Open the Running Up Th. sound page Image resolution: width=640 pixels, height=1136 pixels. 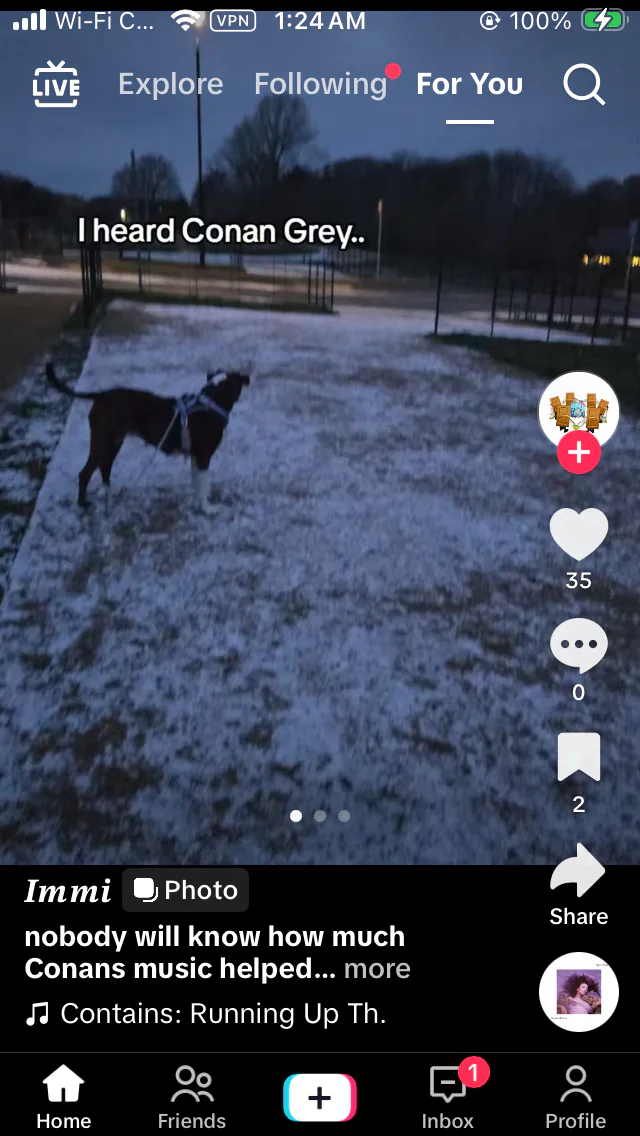pos(222,1014)
